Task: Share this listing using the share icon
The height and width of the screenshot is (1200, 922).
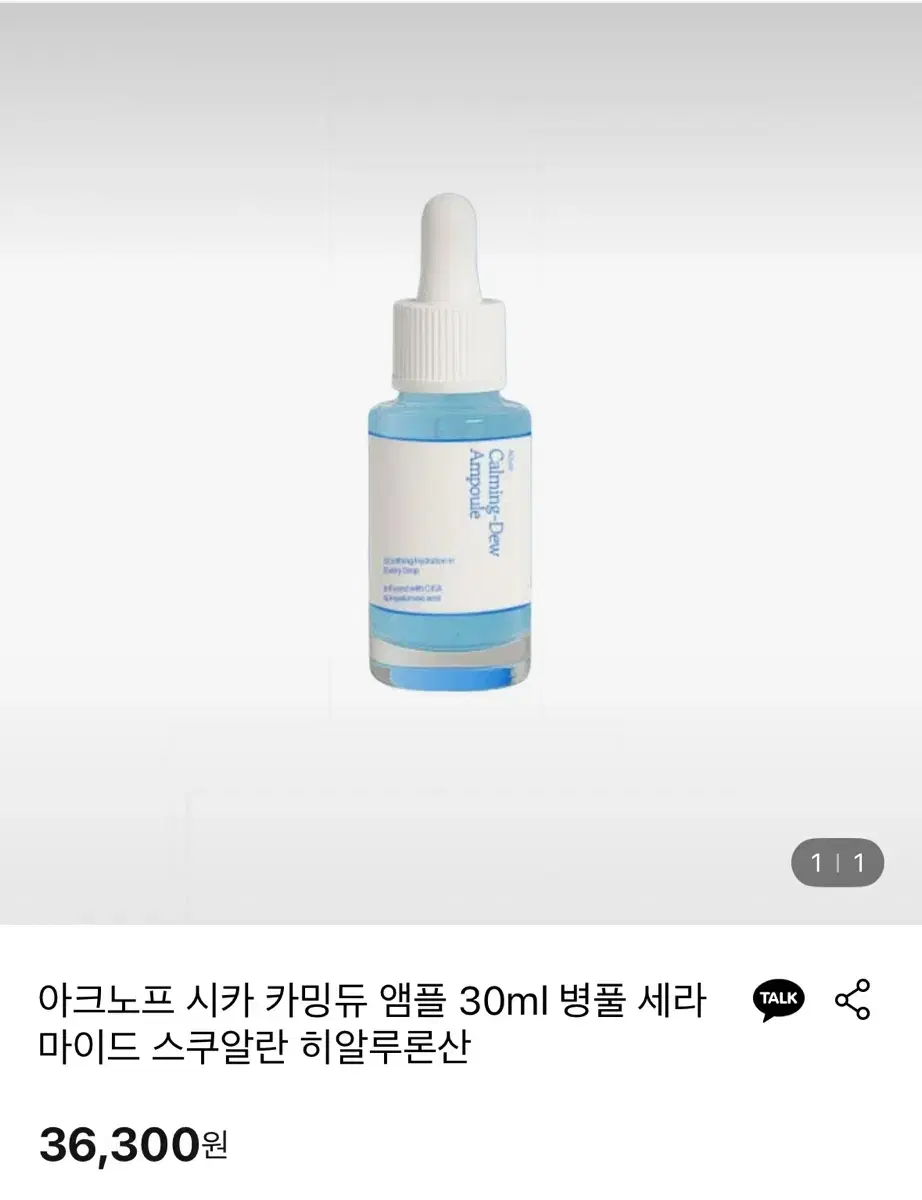Action: pos(855,997)
